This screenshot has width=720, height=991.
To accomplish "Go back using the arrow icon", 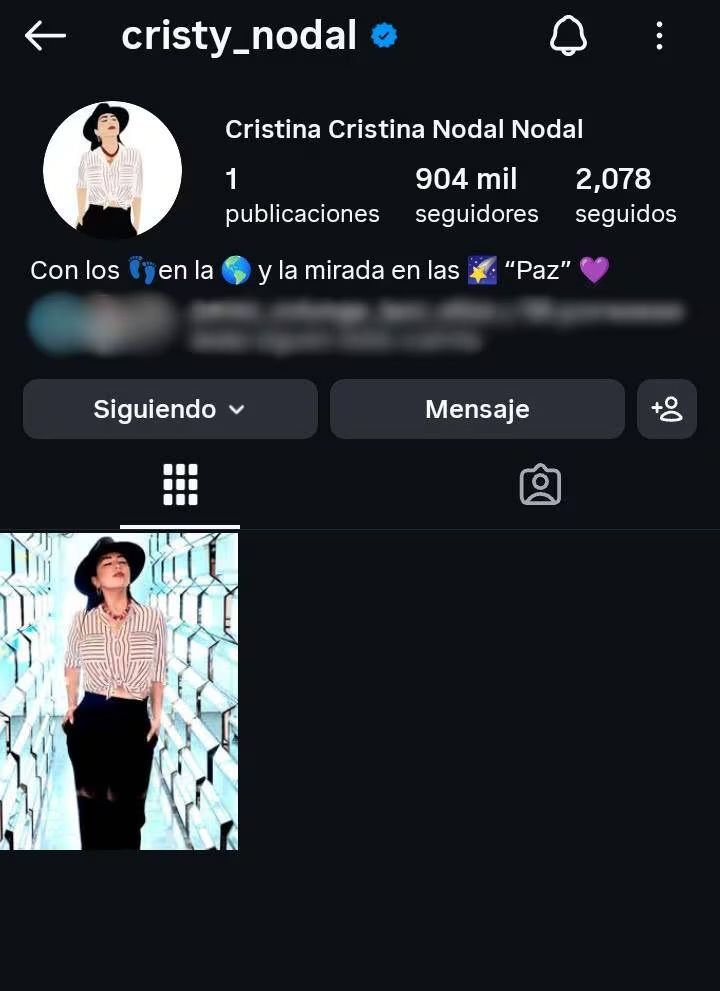I will point(45,36).
